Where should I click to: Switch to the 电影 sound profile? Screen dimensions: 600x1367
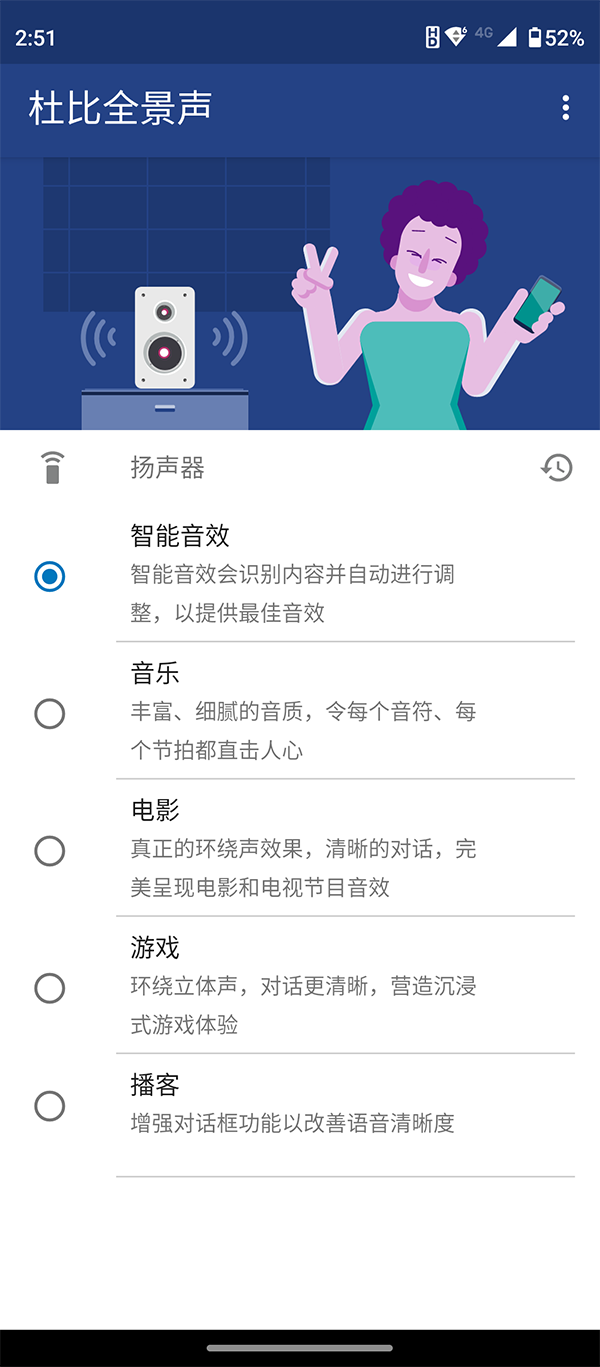pyautogui.click(x=50, y=851)
